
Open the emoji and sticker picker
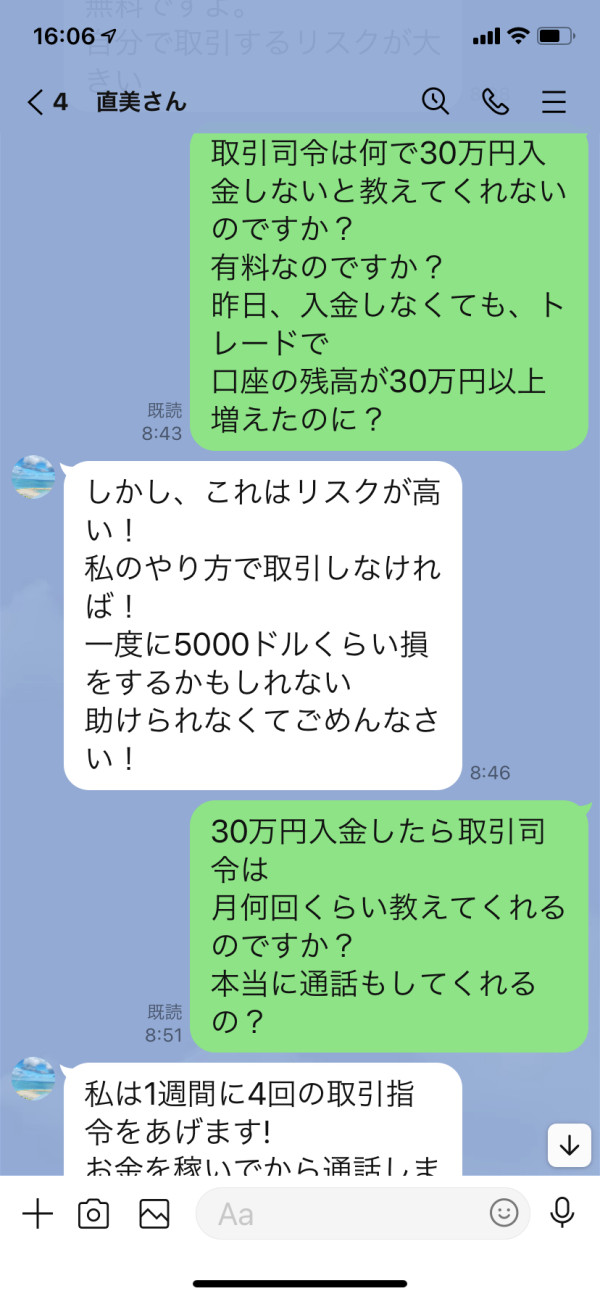tap(504, 1214)
